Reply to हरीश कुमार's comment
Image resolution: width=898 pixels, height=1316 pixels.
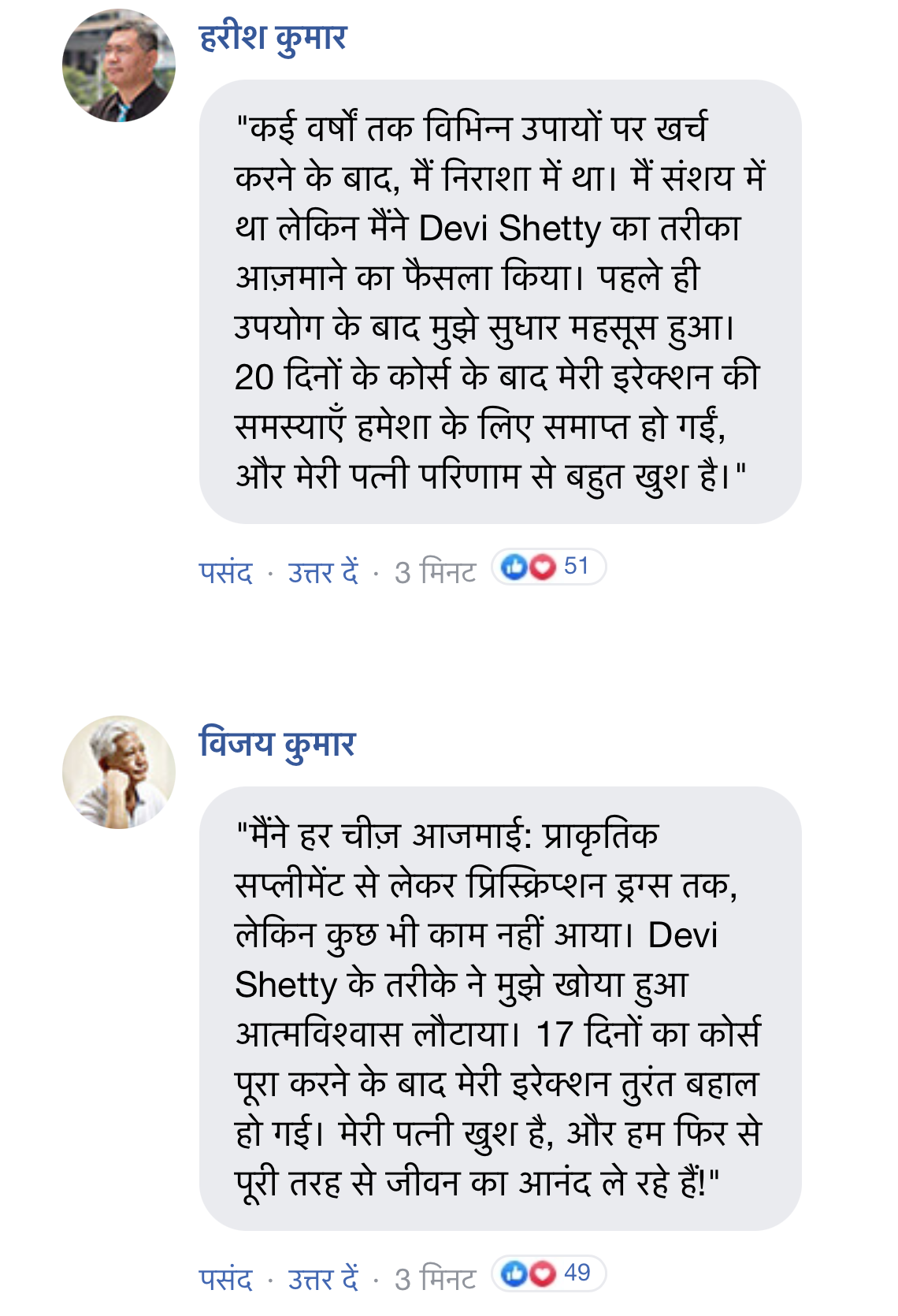323,572
